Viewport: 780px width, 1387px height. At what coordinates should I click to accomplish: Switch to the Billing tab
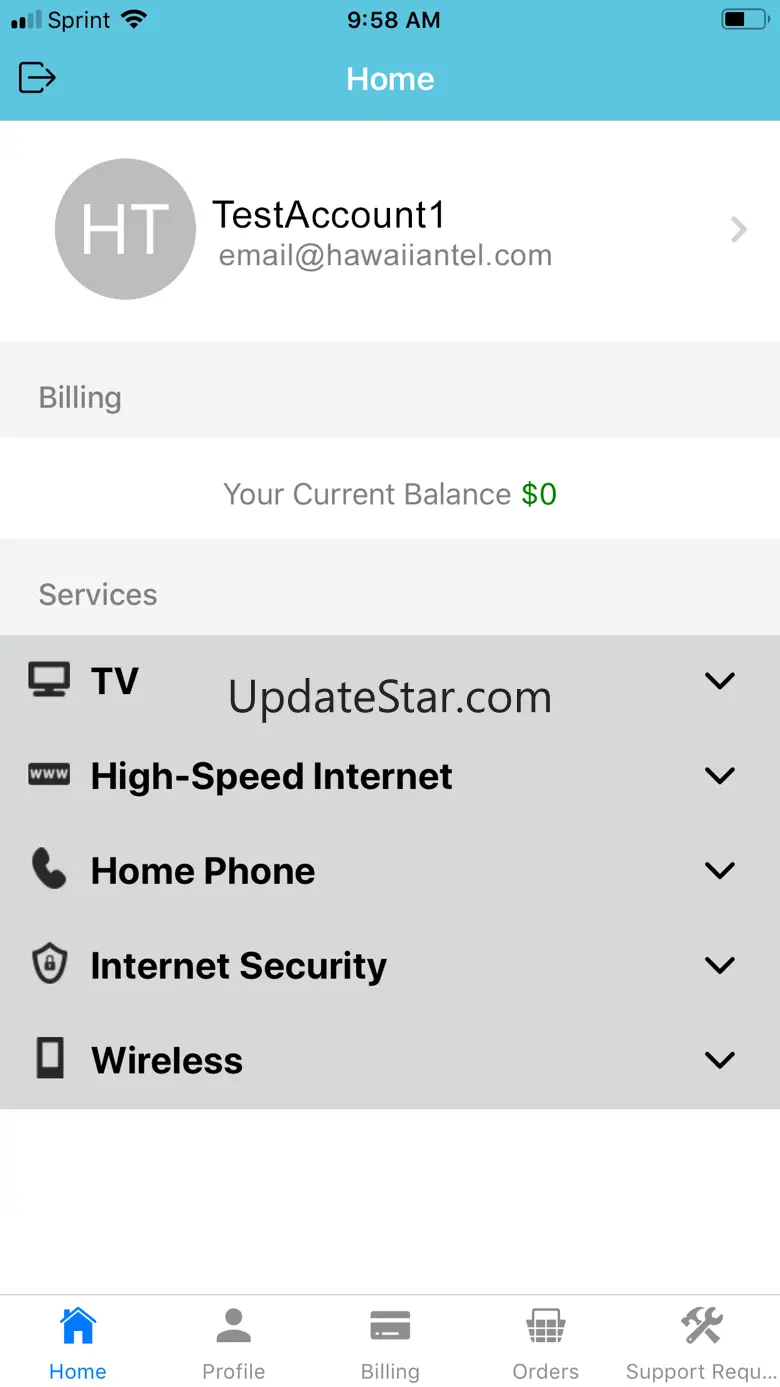click(390, 1343)
